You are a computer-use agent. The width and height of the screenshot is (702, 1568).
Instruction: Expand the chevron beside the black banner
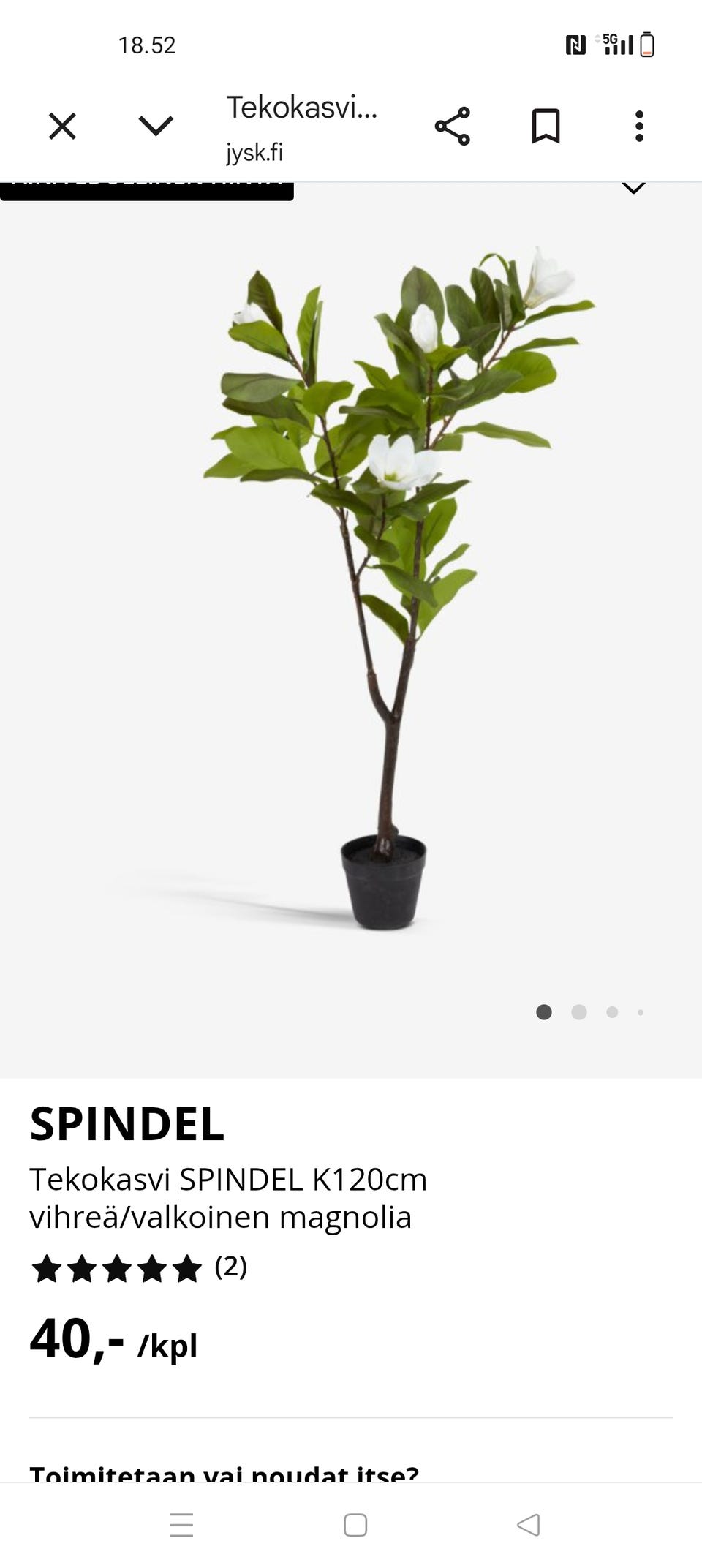pyautogui.click(x=633, y=187)
